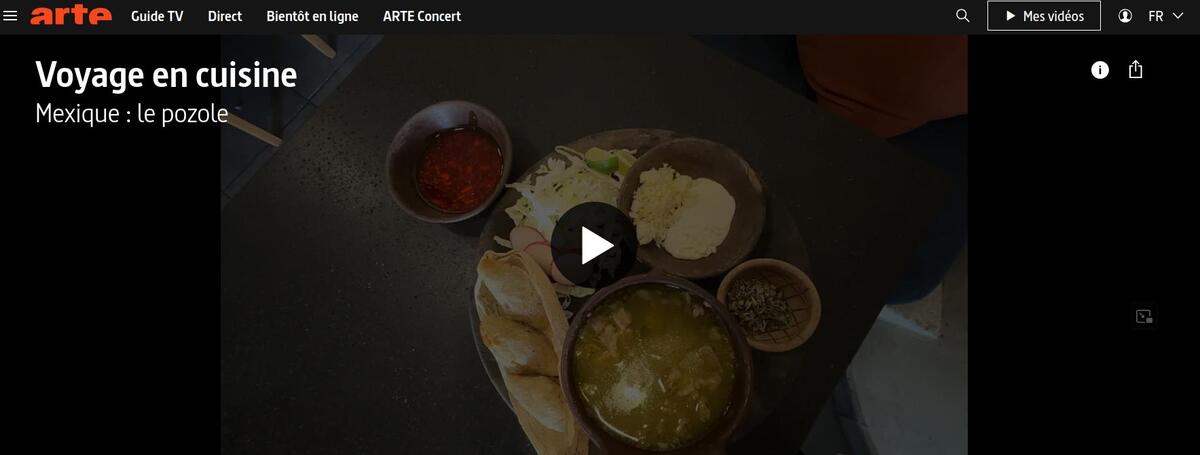The image size is (1200, 455).
Task: Open the hamburger menu
Action: pyautogui.click(x=11, y=16)
